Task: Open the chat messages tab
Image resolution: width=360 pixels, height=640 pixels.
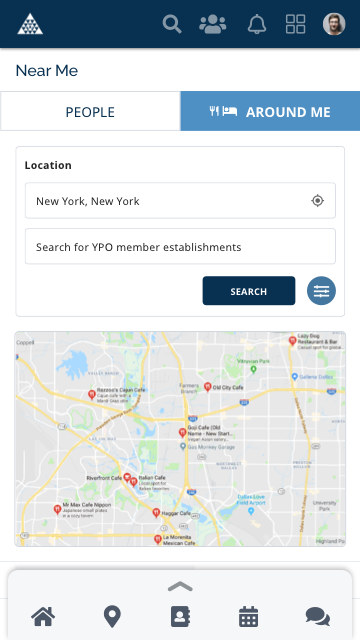Action: pos(318,617)
